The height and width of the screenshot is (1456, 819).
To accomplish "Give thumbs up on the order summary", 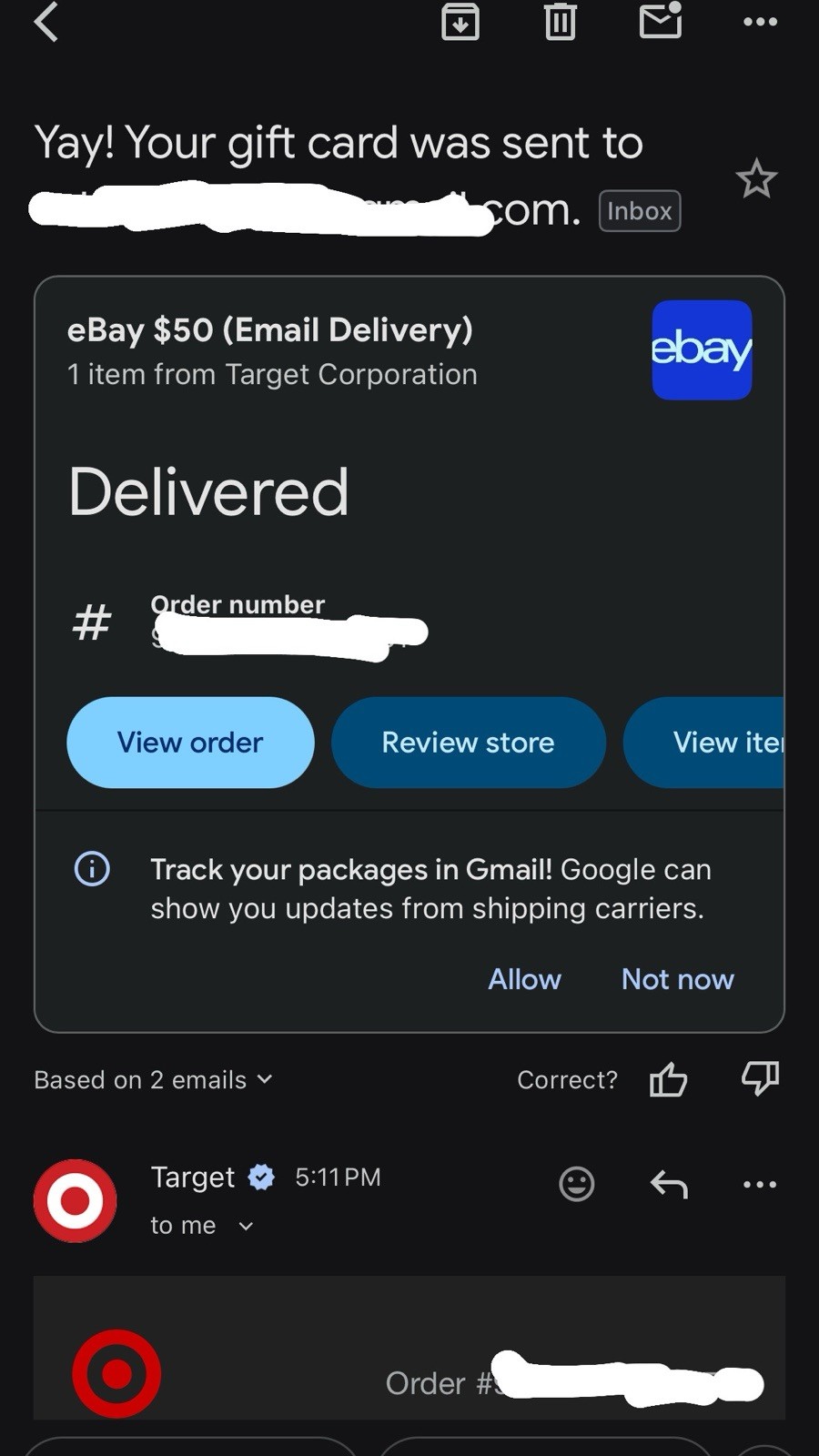I will (x=668, y=1079).
